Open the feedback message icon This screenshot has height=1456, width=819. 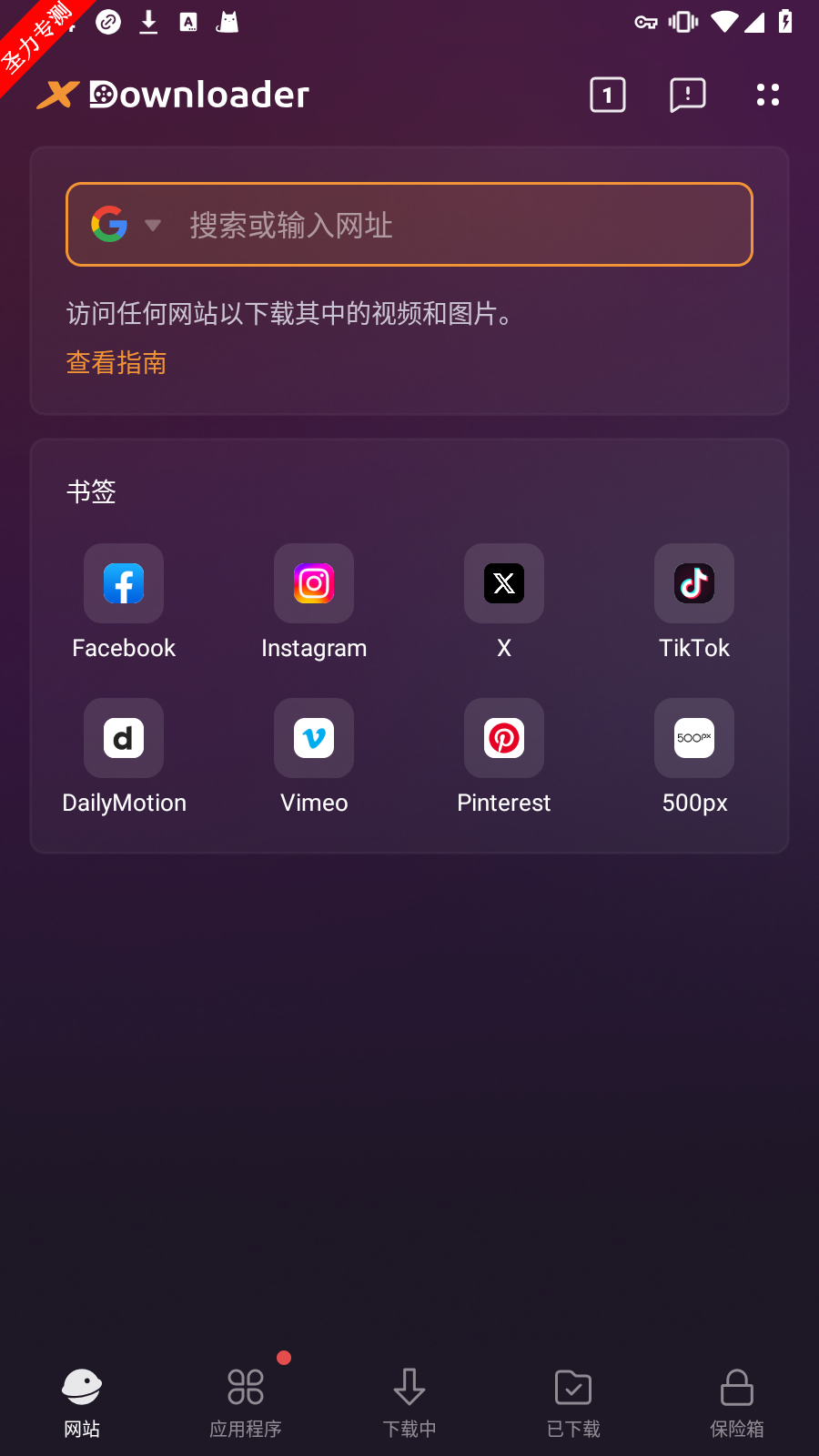[x=687, y=95]
